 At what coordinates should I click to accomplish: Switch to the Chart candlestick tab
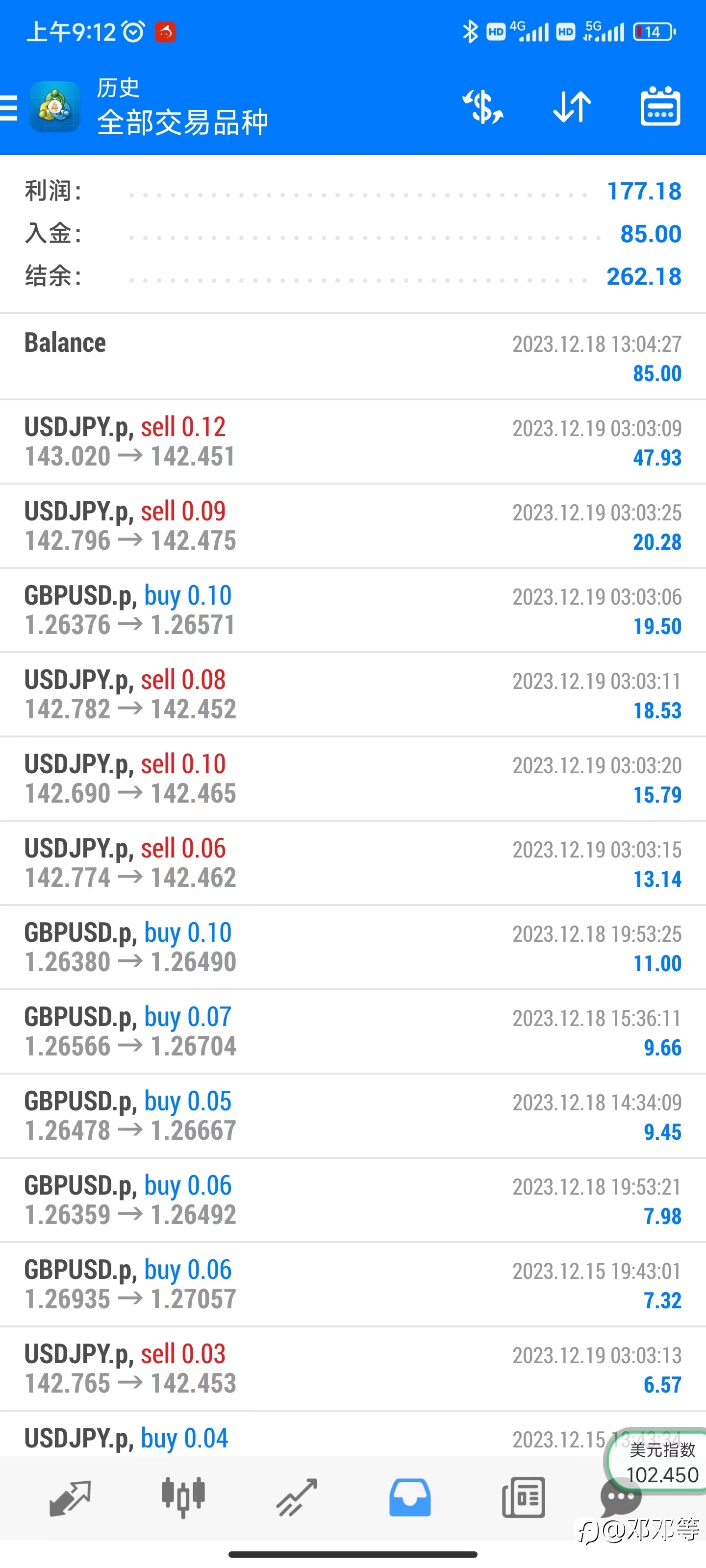pyautogui.click(x=183, y=1497)
